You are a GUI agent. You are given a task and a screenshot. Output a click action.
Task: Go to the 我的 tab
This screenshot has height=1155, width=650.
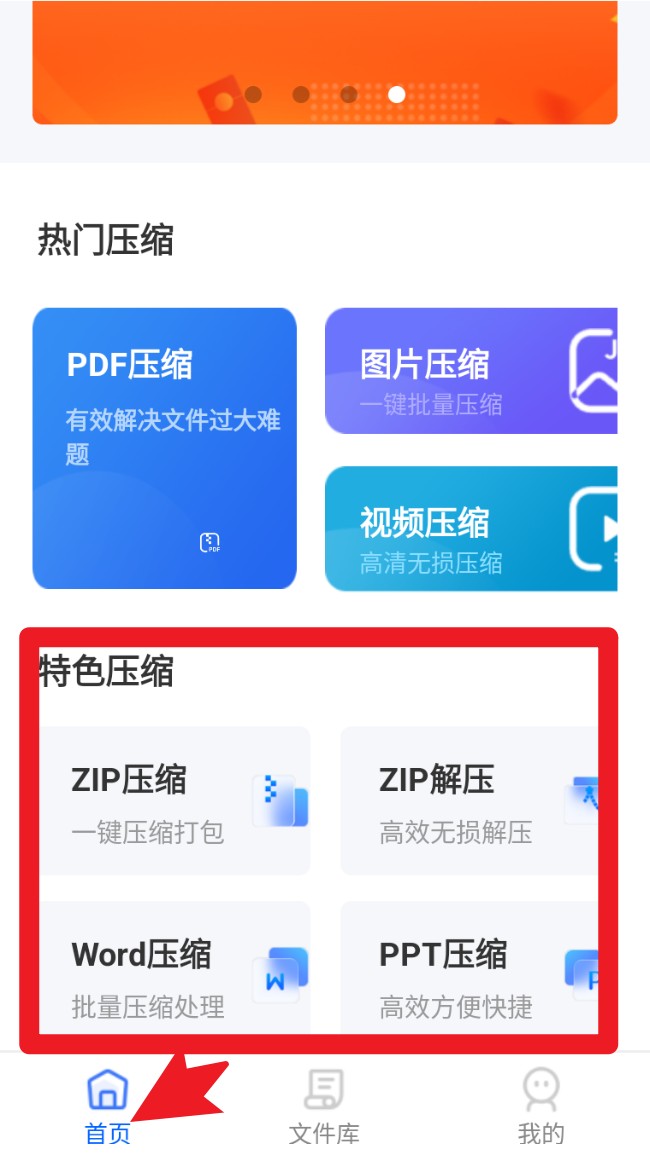(541, 1105)
